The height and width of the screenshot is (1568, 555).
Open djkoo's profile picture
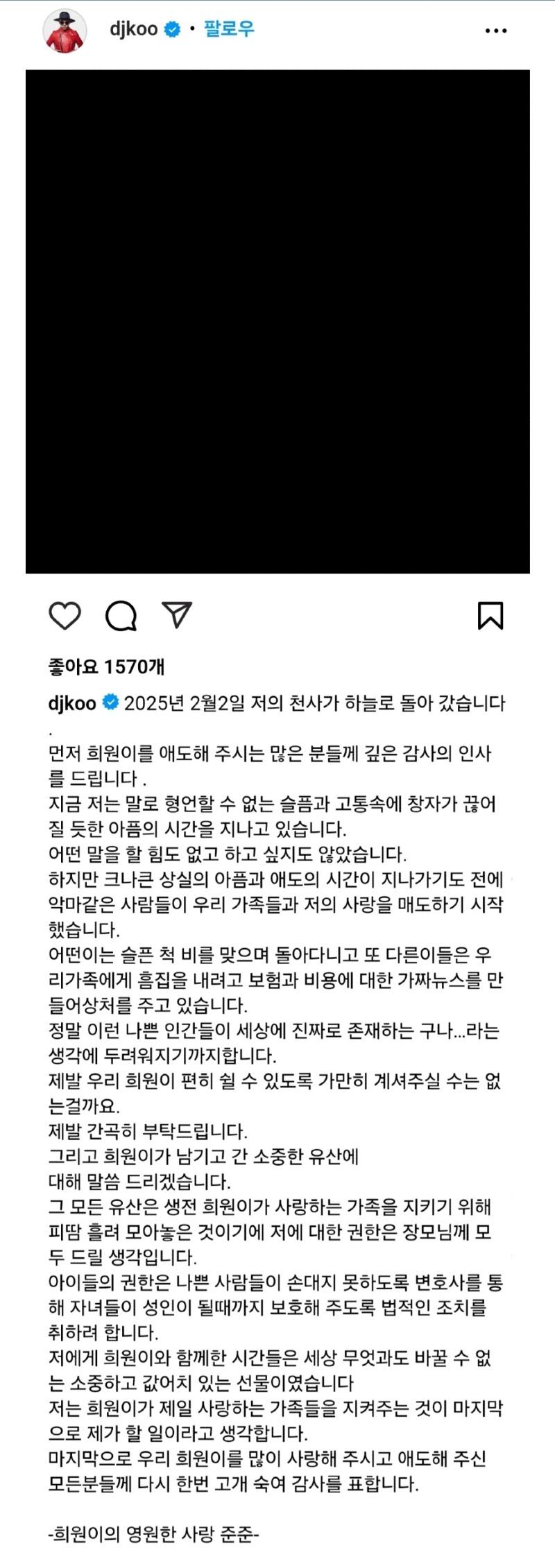click(x=65, y=31)
